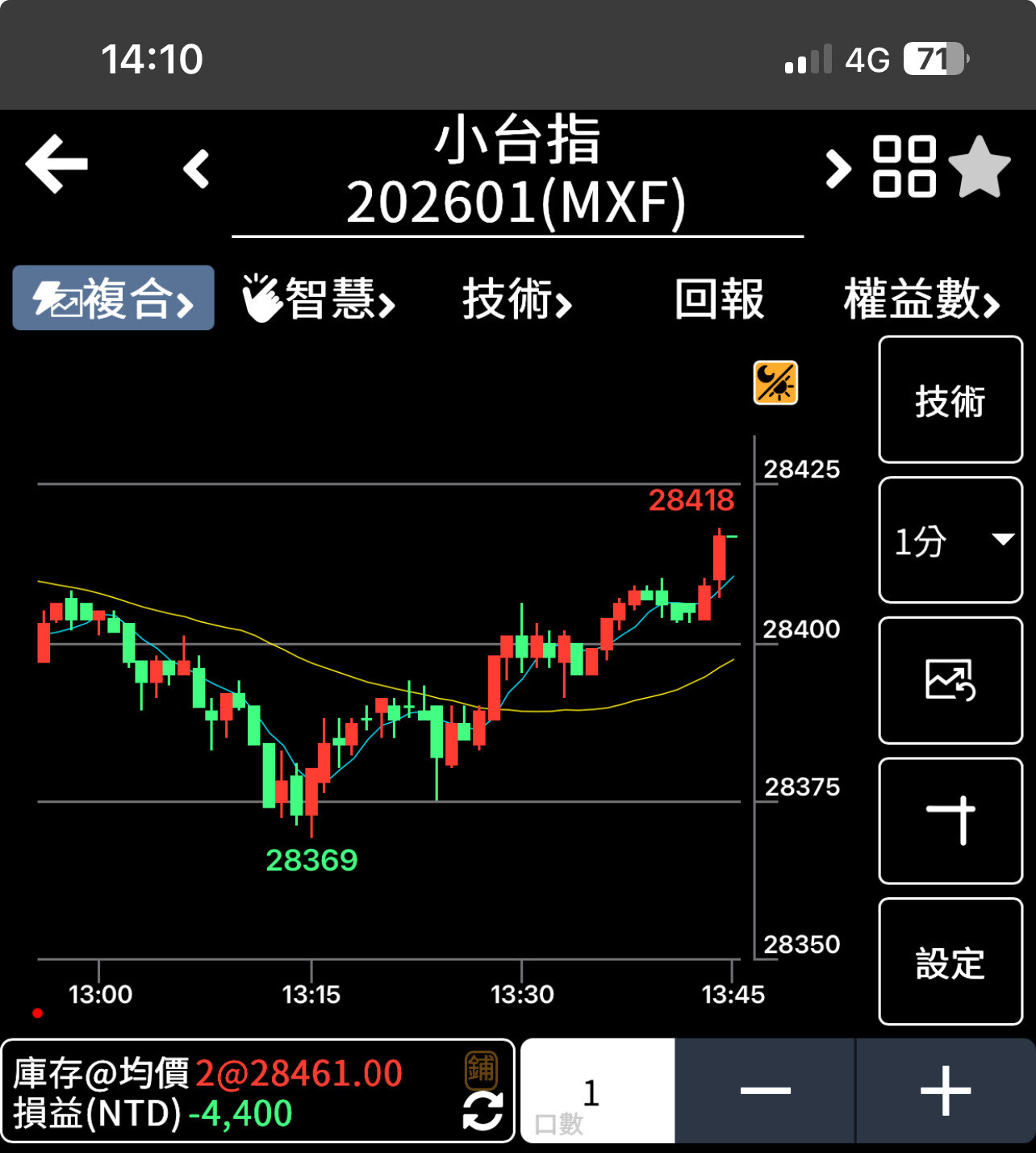The image size is (1036, 1153).
Task: Open the four-square grid view
Action: (904, 167)
